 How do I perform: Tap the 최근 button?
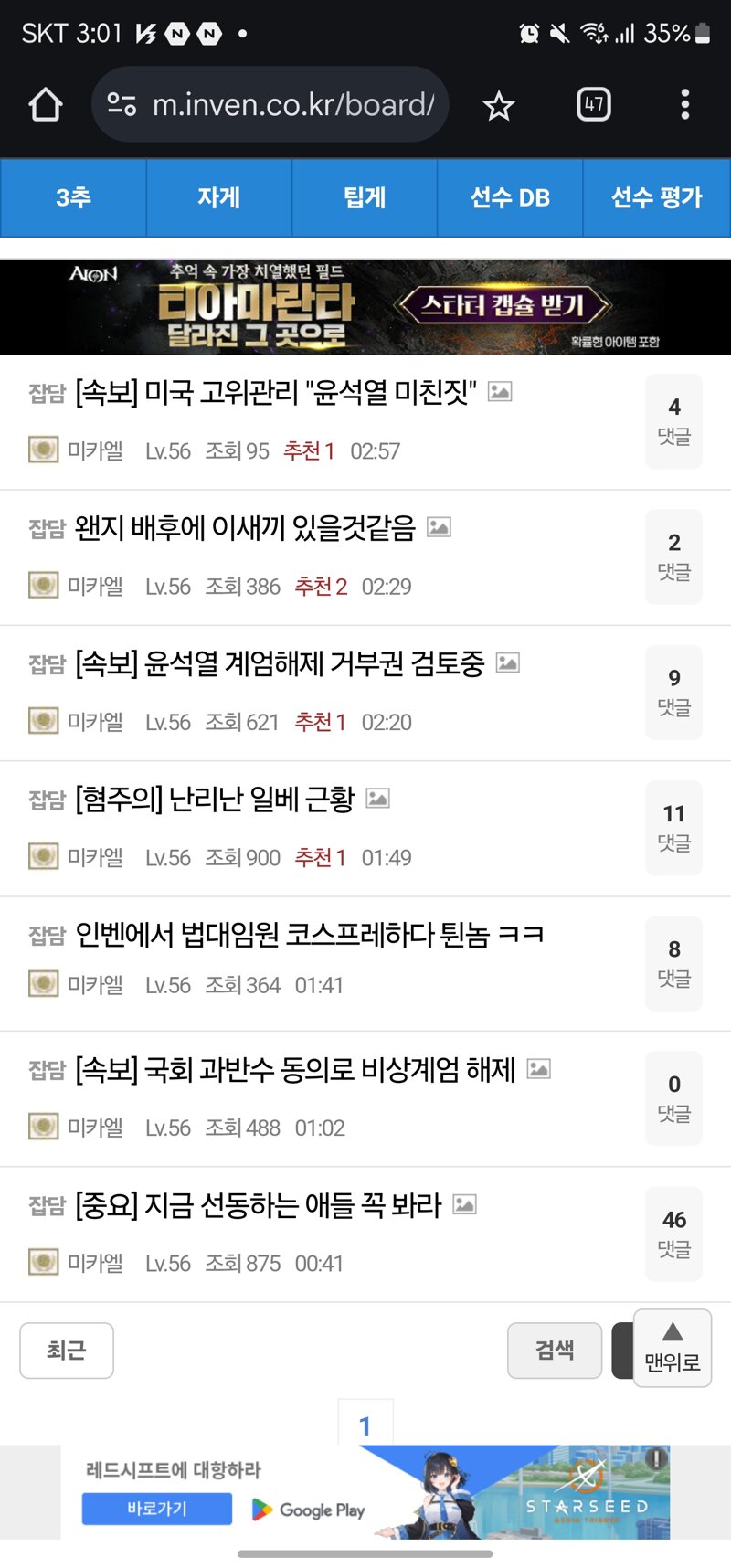[x=67, y=1351]
